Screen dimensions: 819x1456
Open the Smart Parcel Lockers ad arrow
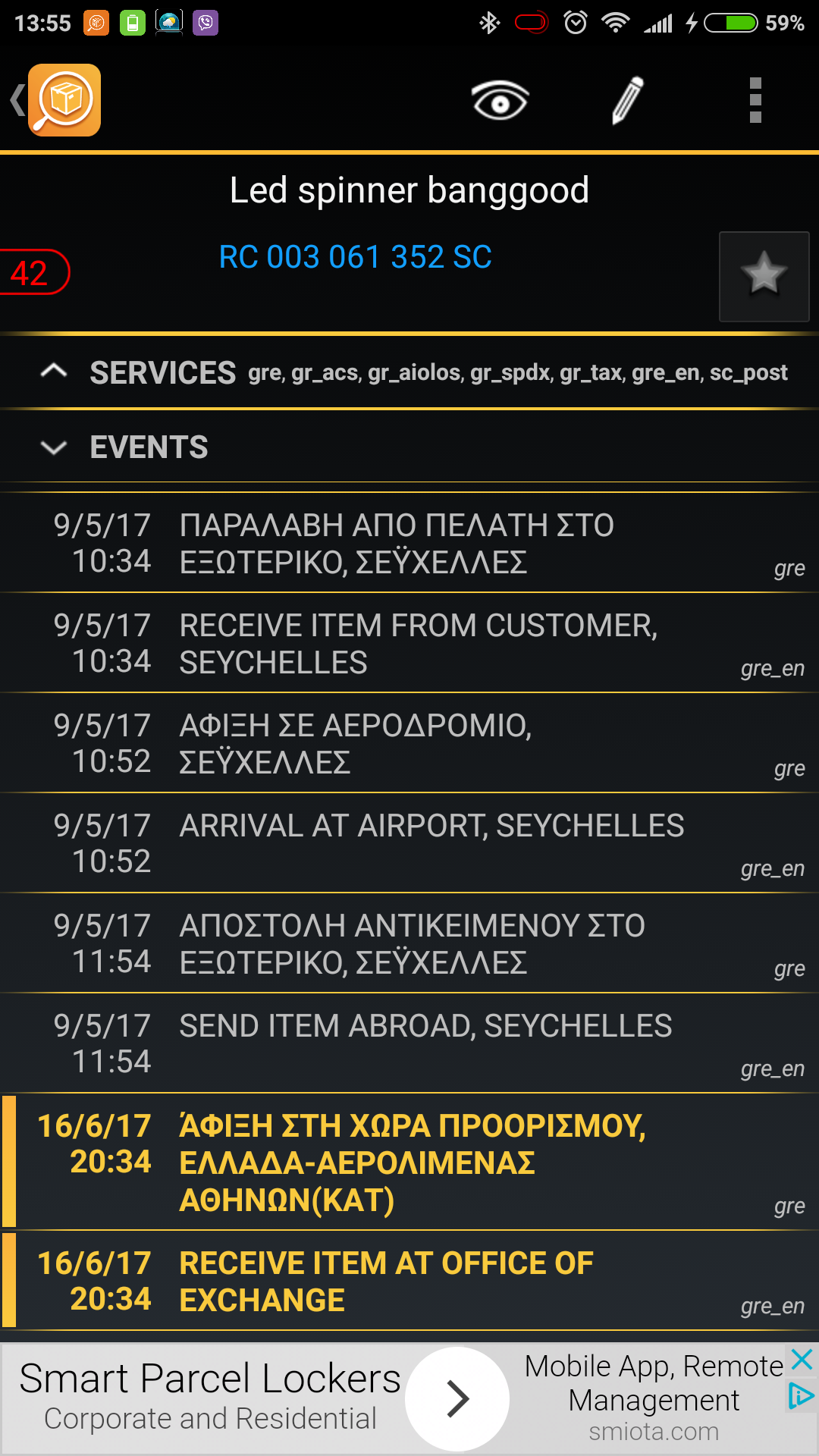click(x=457, y=1399)
